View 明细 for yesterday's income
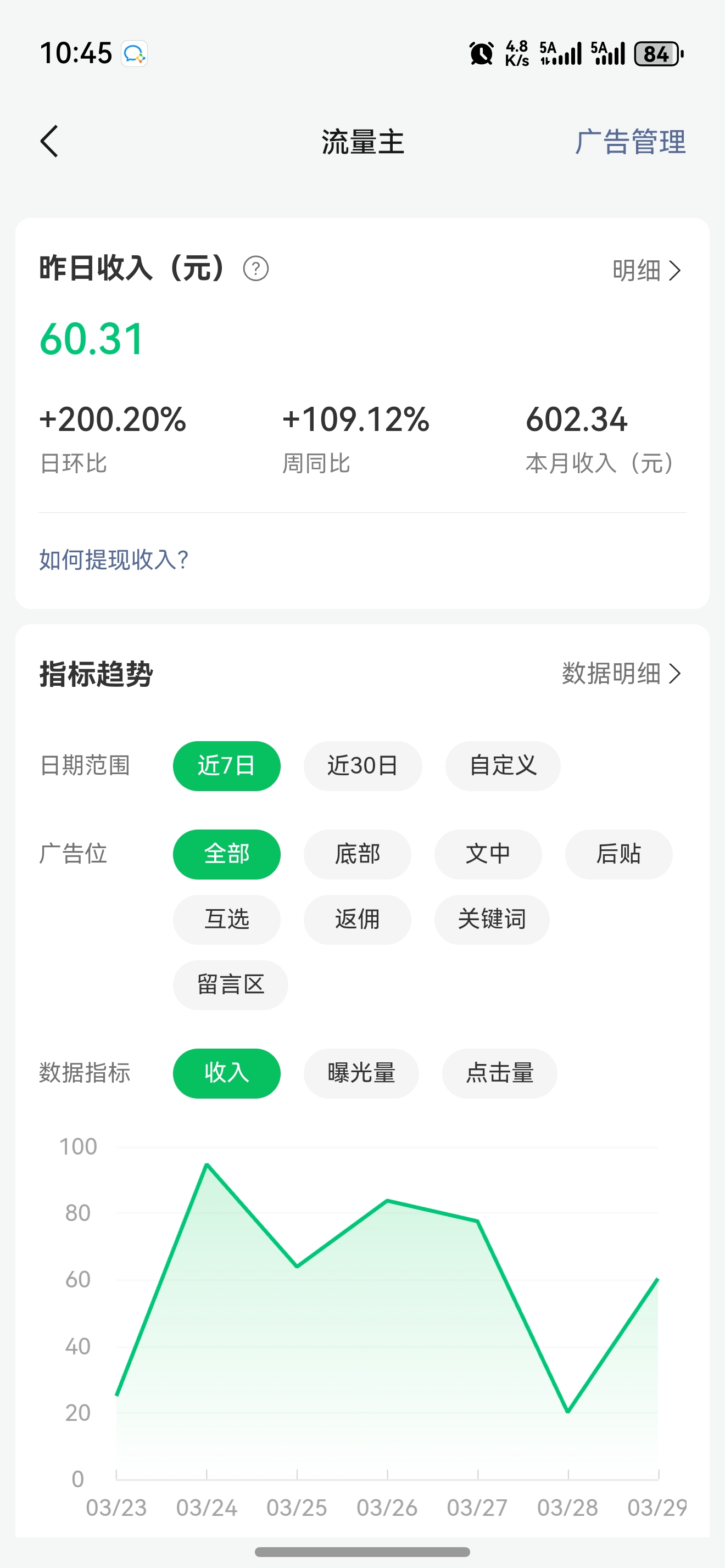The image size is (725, 1568). 646,270
